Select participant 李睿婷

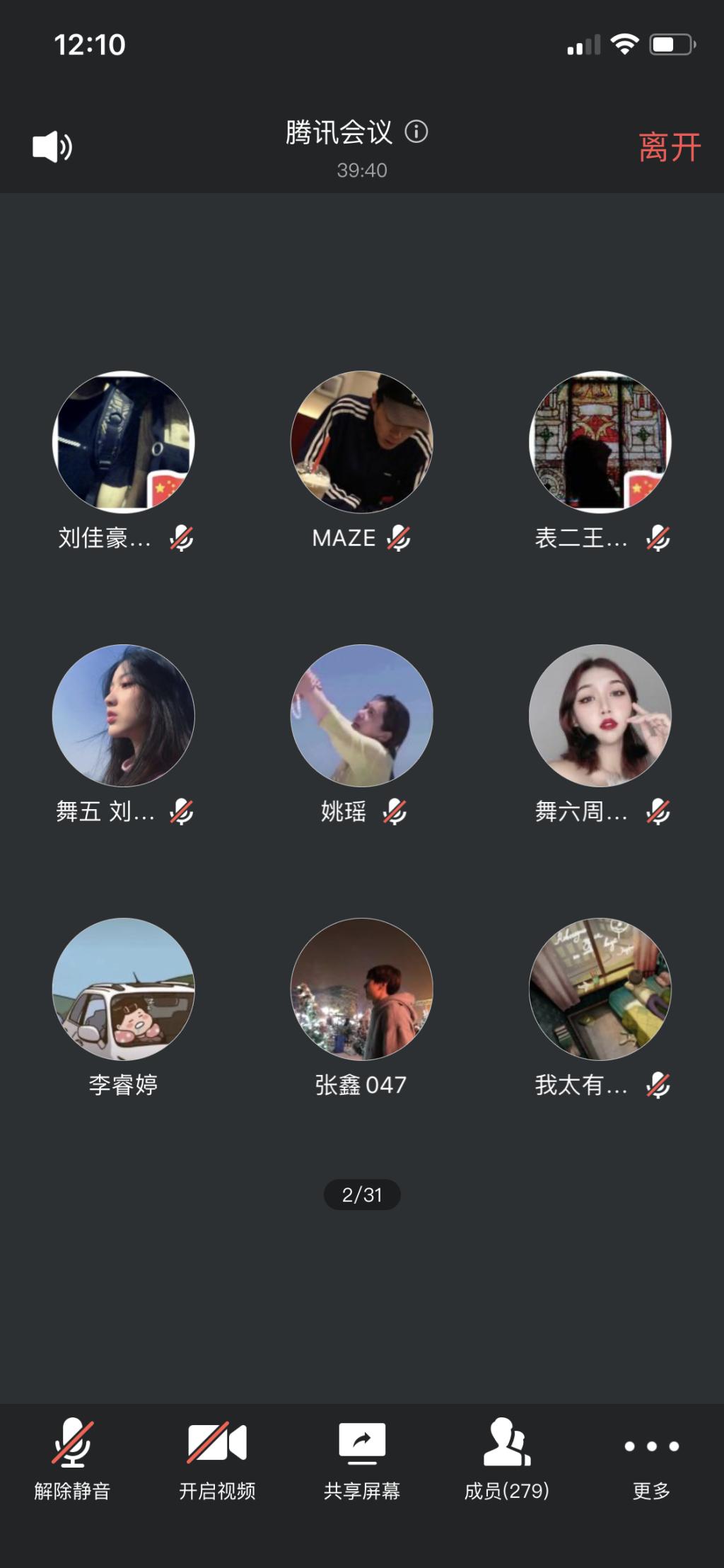[x=124, y=989]
